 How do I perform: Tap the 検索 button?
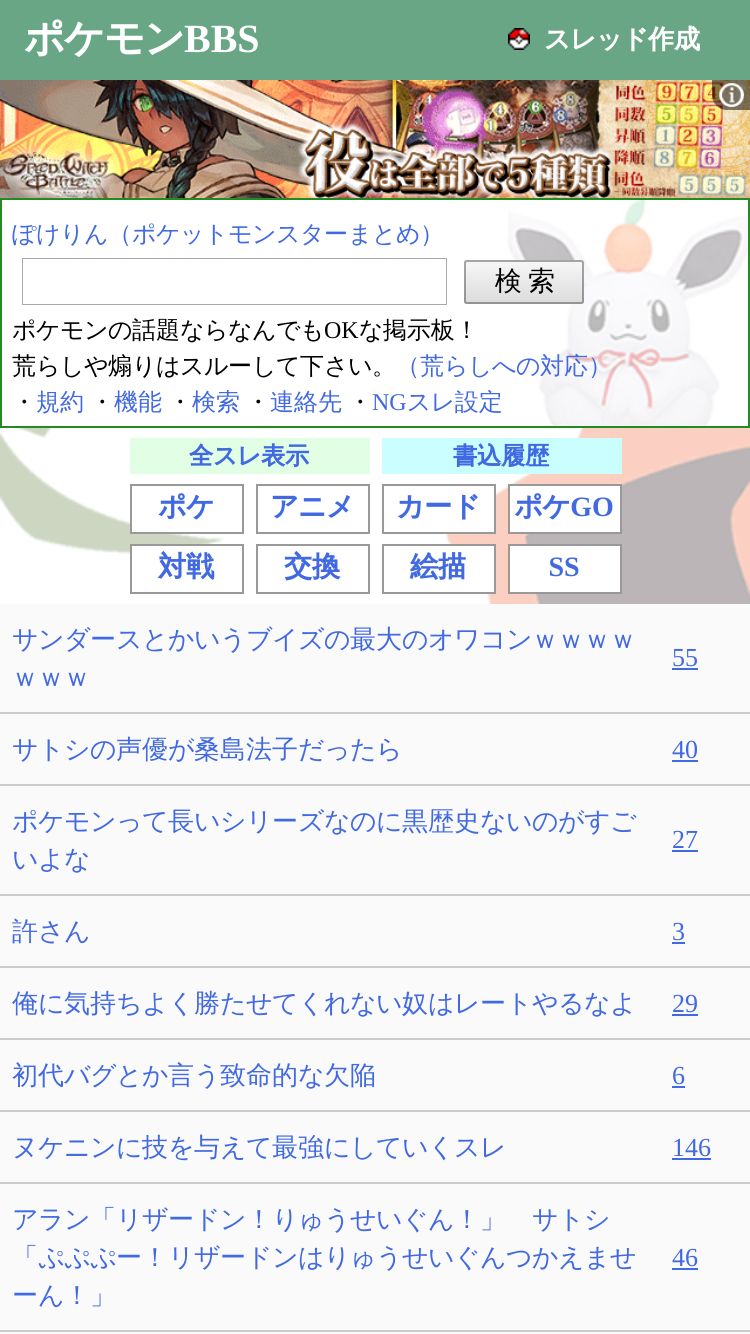[523, 282]
